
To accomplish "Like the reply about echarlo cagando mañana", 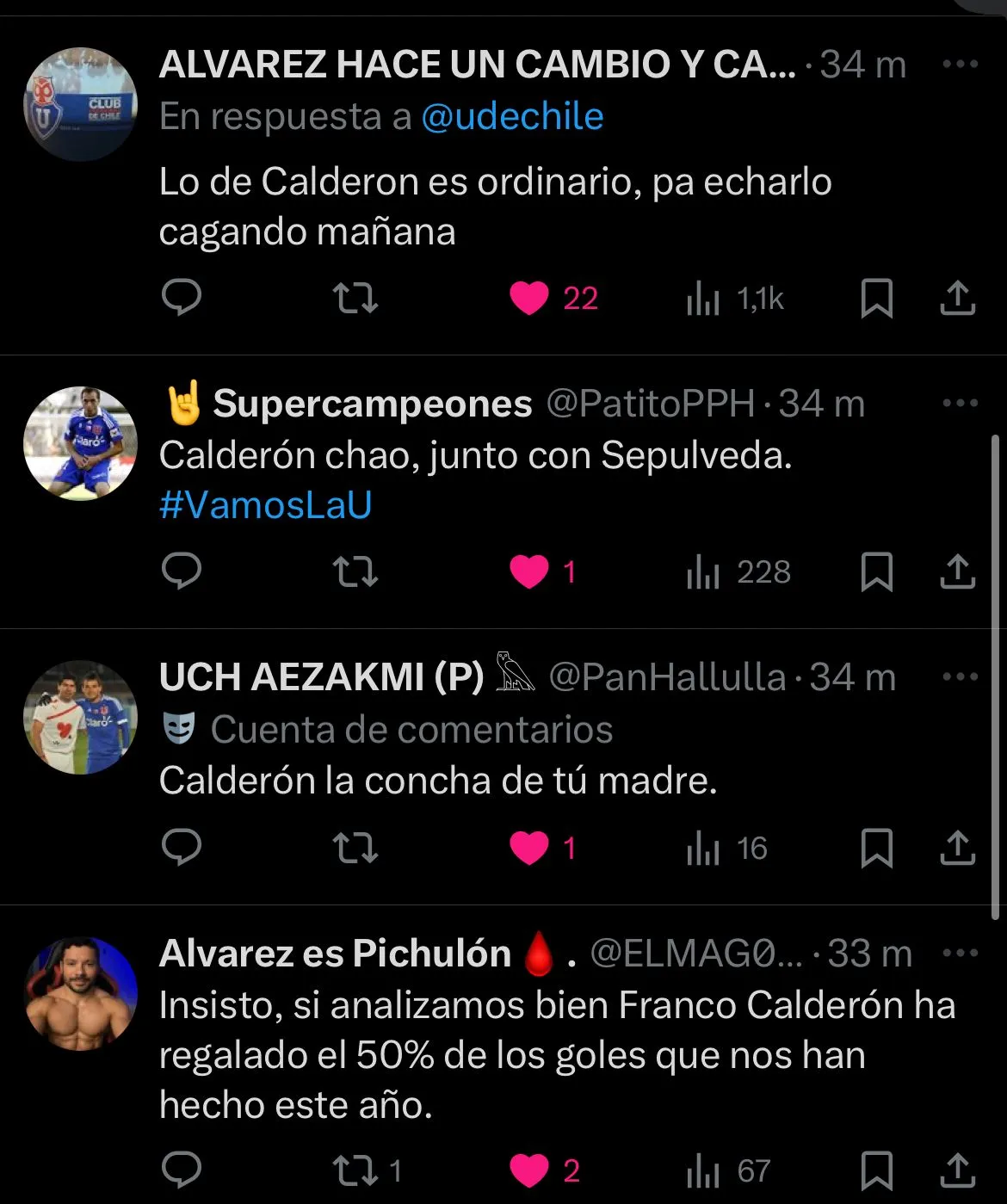I will pyautogui.click(x=529, y=299).
